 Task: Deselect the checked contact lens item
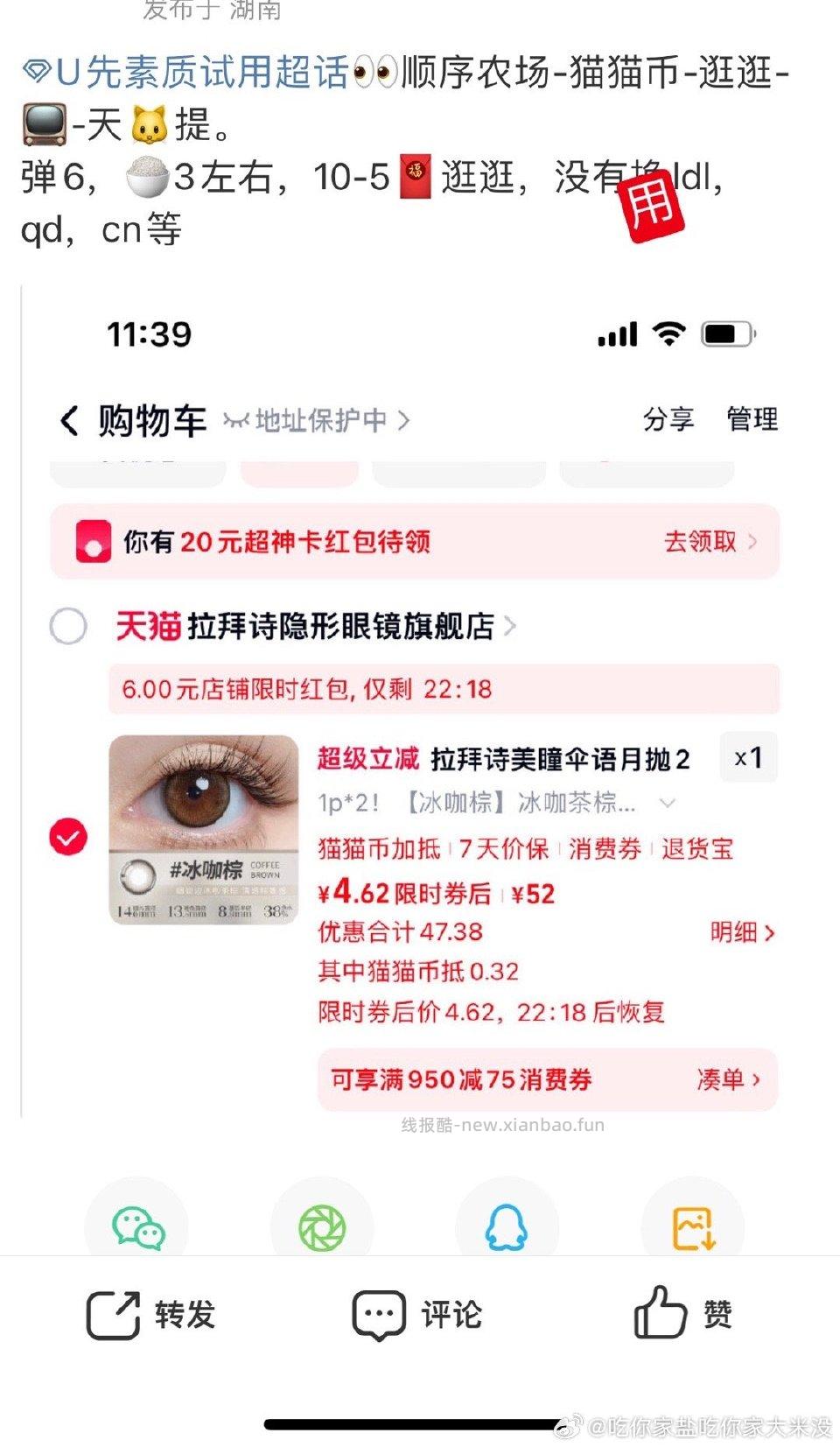[x=68, y=837]
